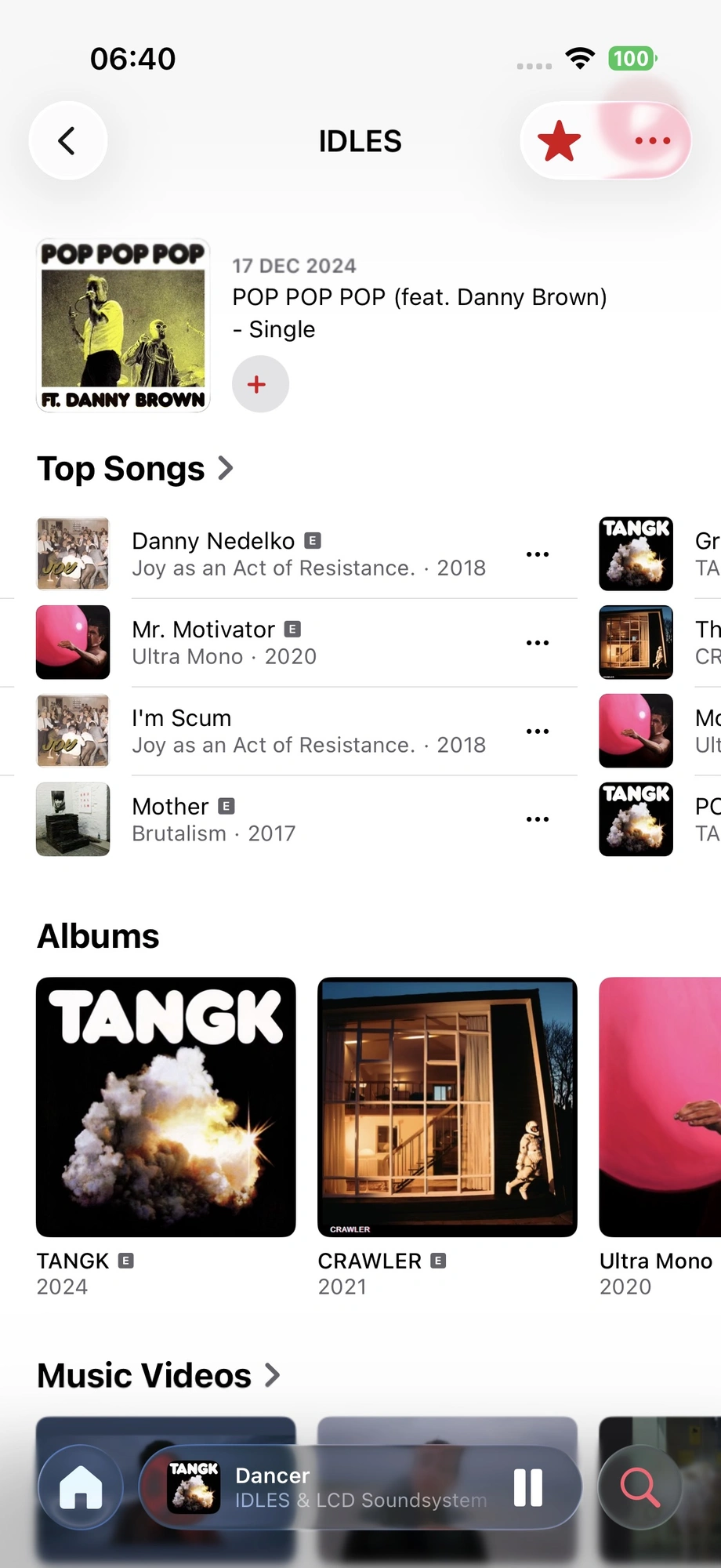
Task: View the Ultra Mono album
Action: [660, 1107]
